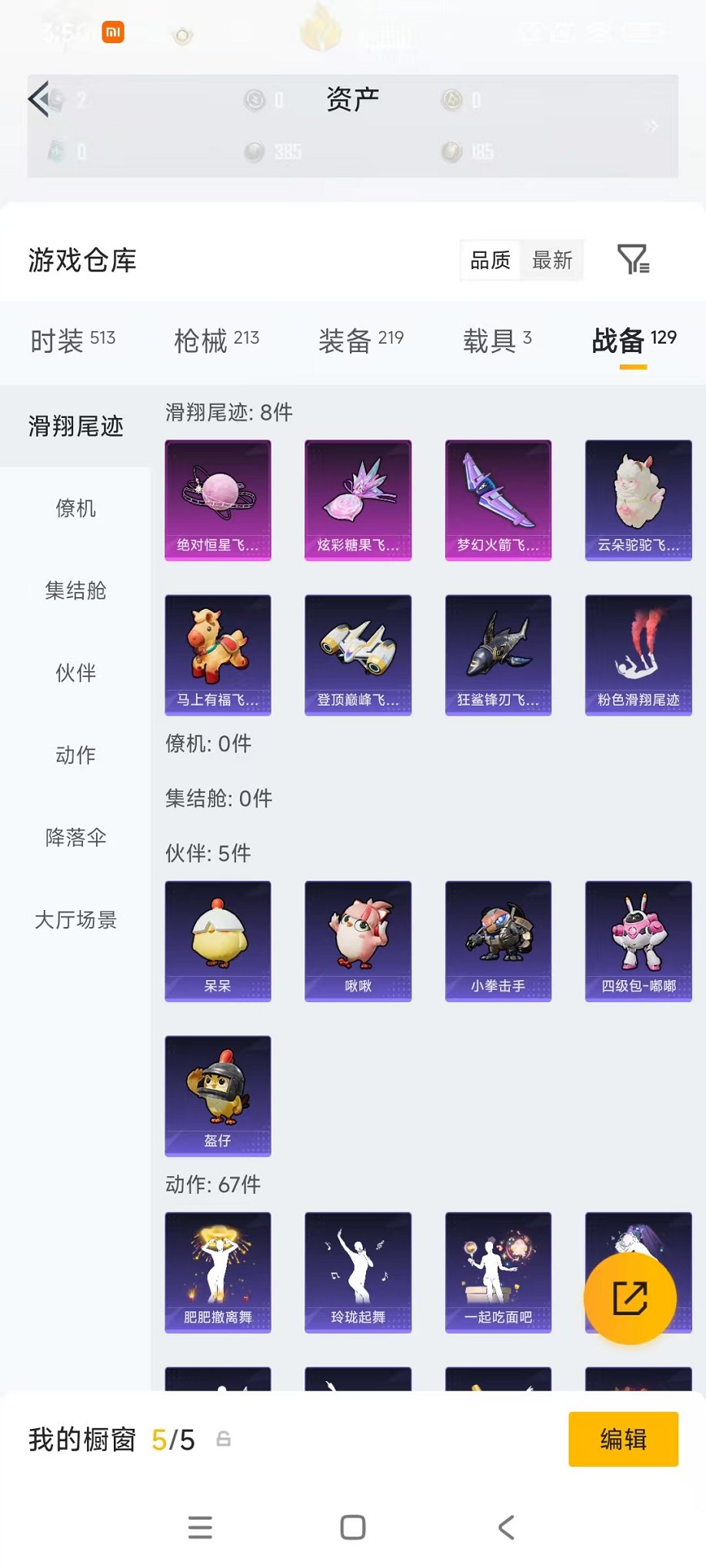The image size is (706, 1568).
Task: Open the filter funnel icon
Action: tap(634, 261)
